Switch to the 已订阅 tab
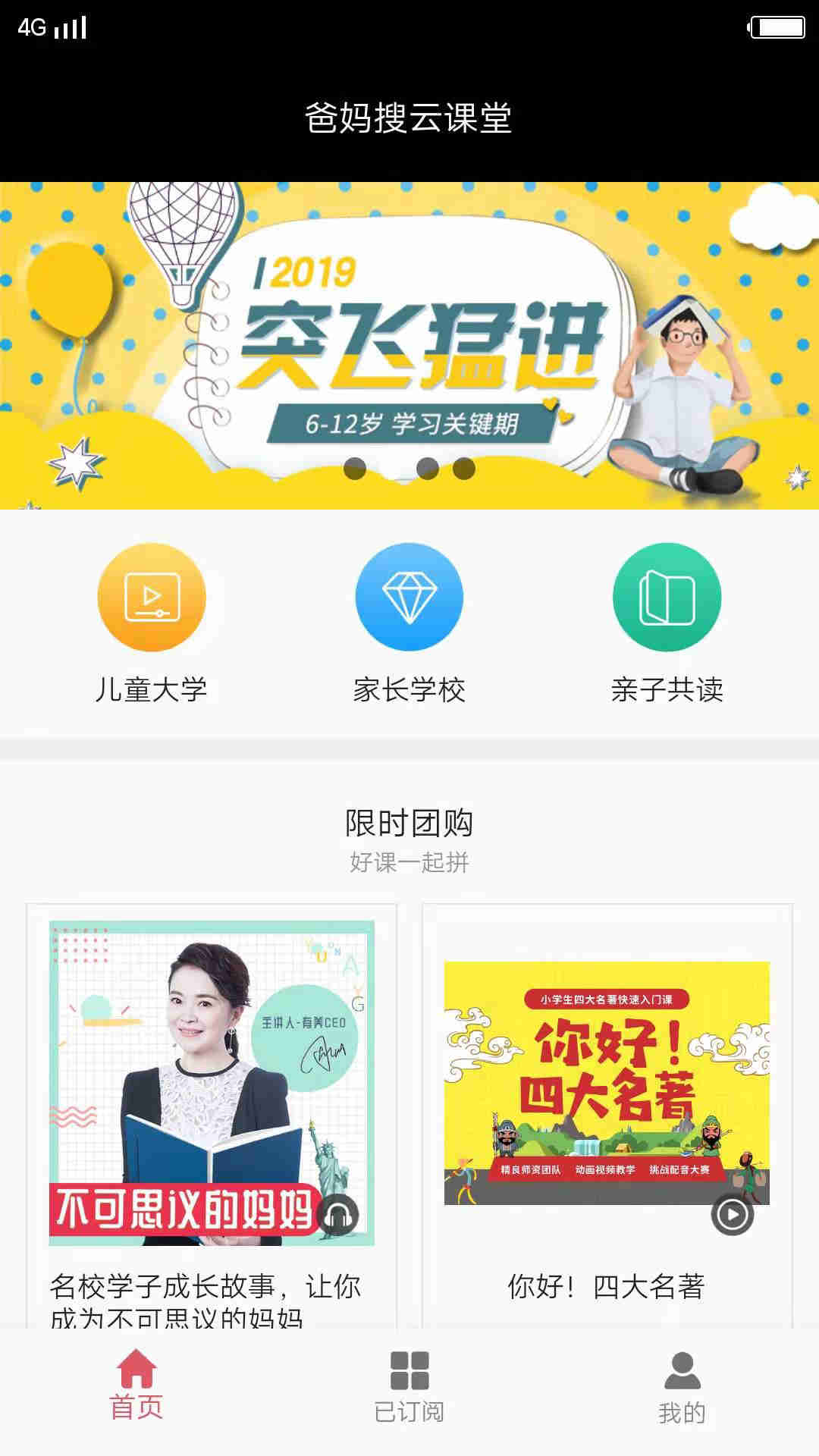Image resolution: width=819 pixels, height=1456 pixels. [x=409, y=1385]
